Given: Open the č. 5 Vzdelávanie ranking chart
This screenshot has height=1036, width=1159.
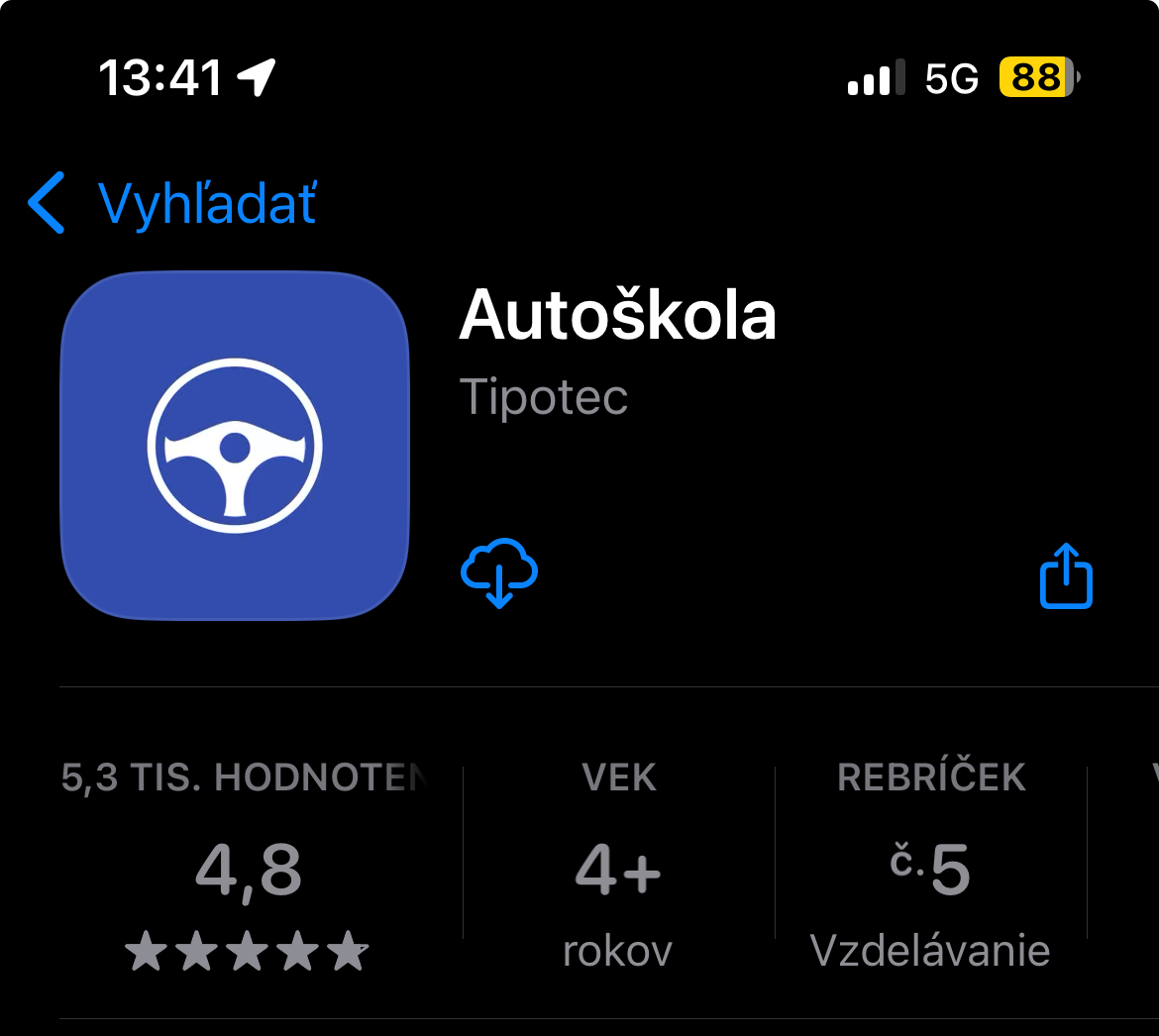Looking at the screenshot, I should point(930,870).
